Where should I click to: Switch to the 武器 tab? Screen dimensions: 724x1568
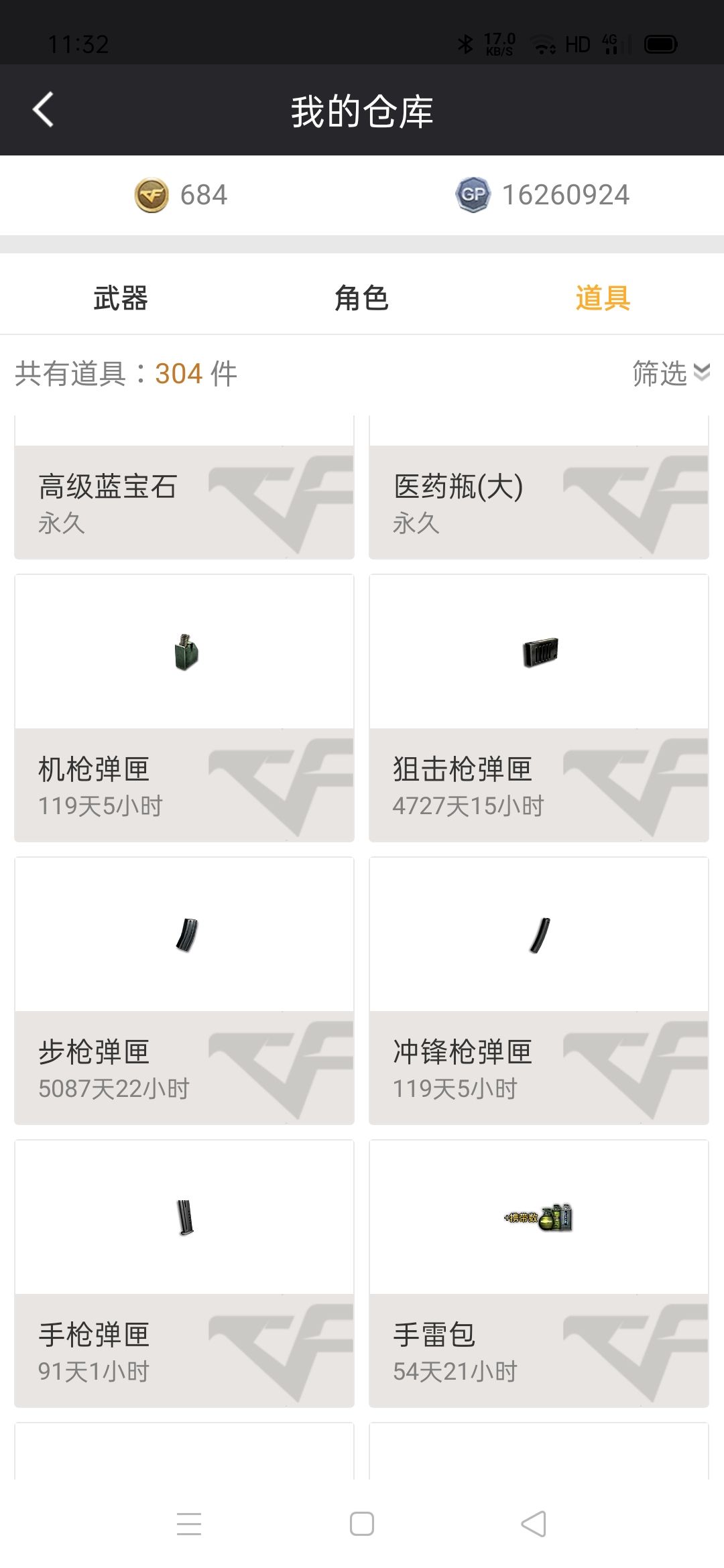click(x=122, y=300)
